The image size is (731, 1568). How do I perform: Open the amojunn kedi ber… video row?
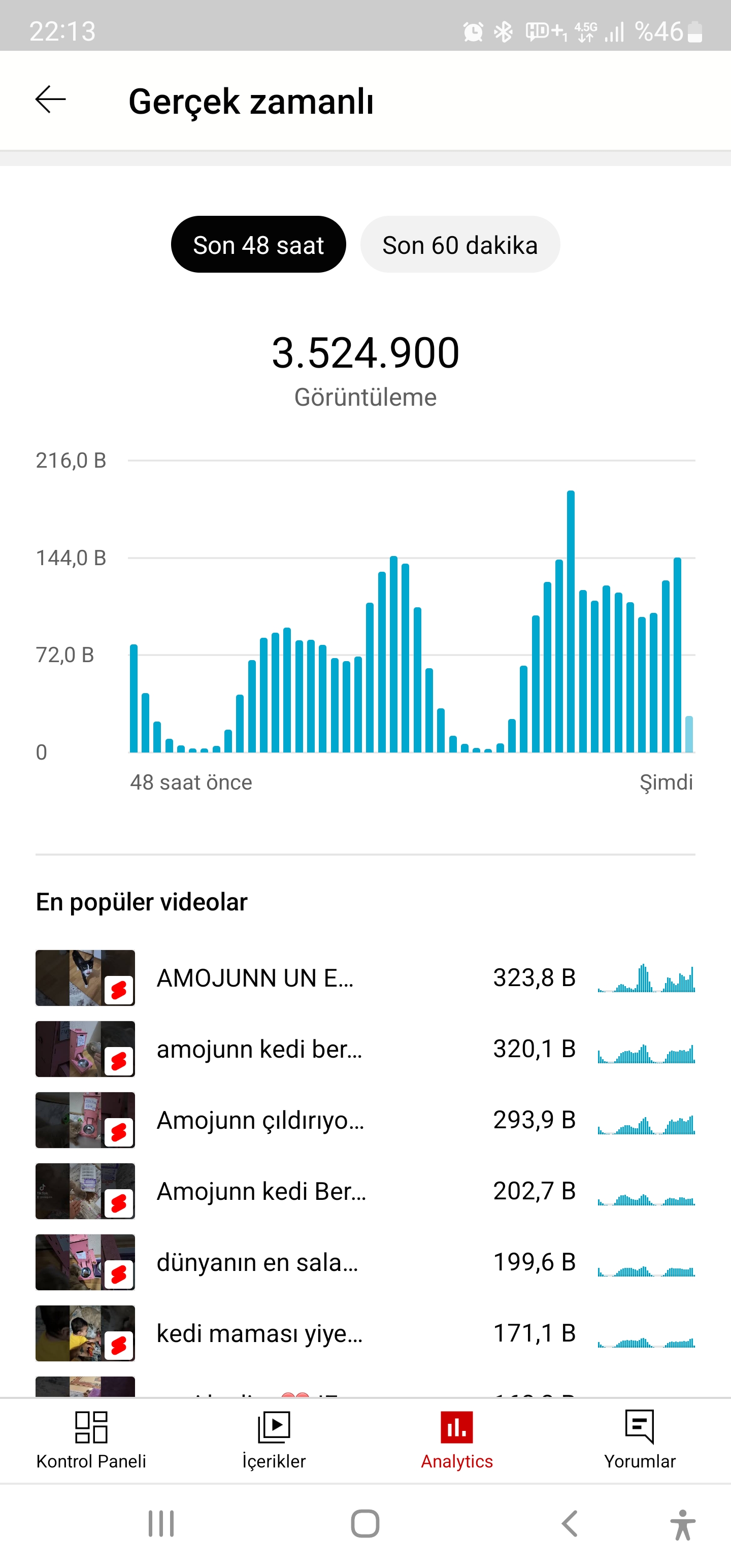click(365, 1049)
